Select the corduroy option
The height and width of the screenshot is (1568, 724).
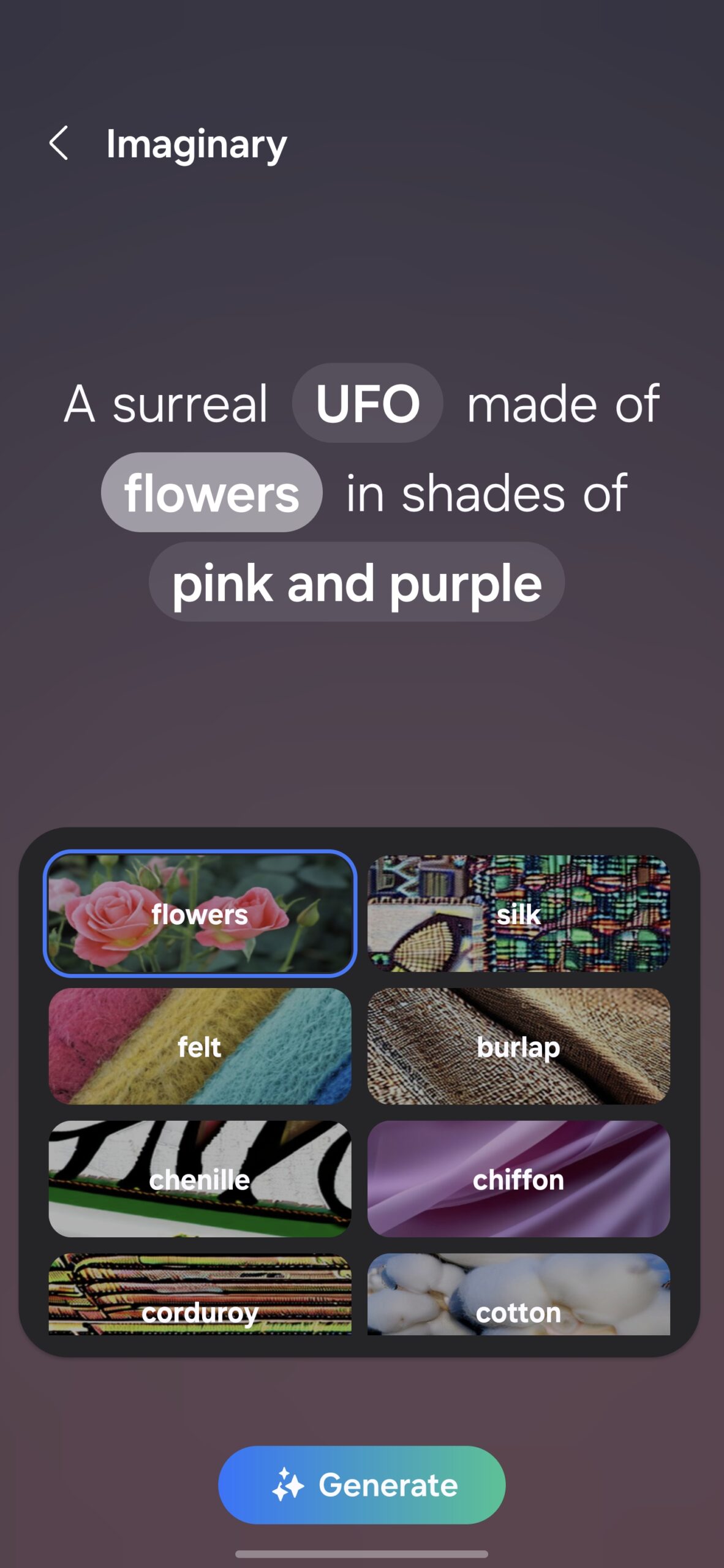pos(200,1295)
